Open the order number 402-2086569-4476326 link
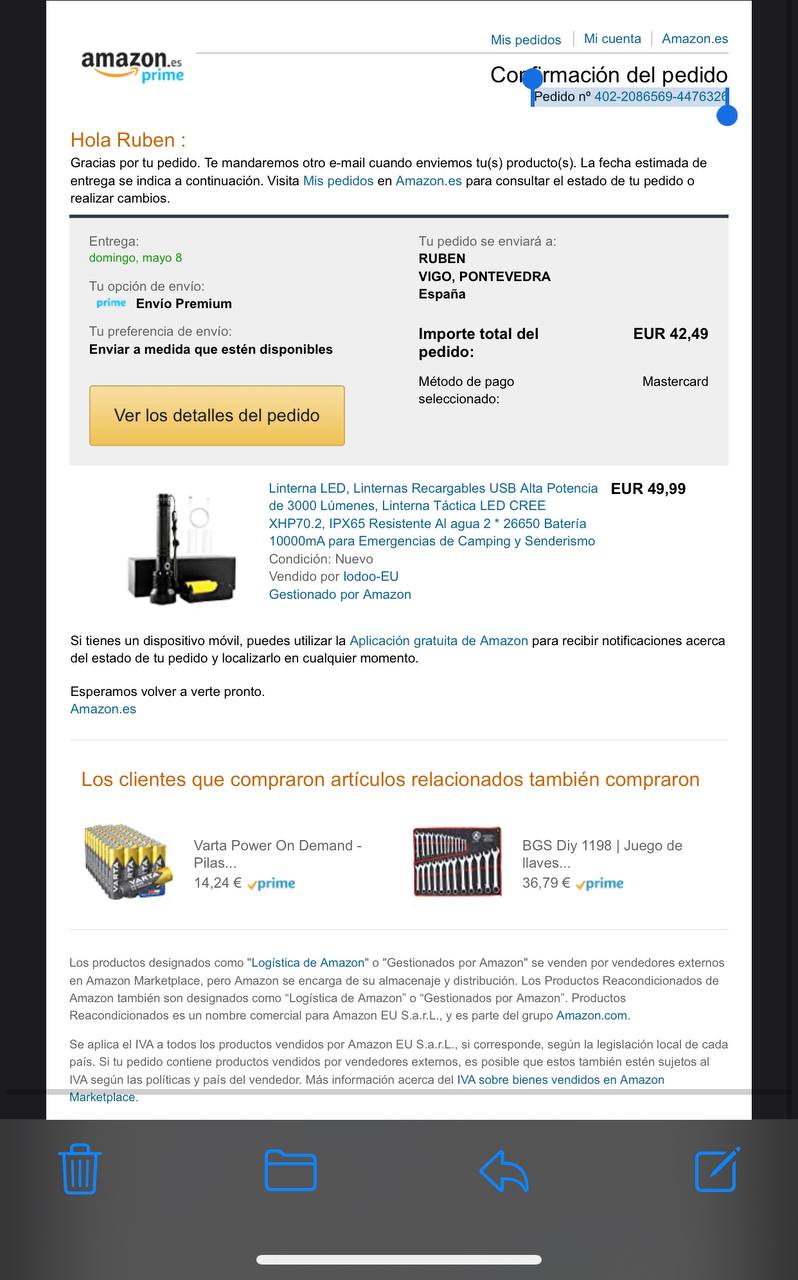The width and height of the screenshot is (798, 1280). (660, 97)
